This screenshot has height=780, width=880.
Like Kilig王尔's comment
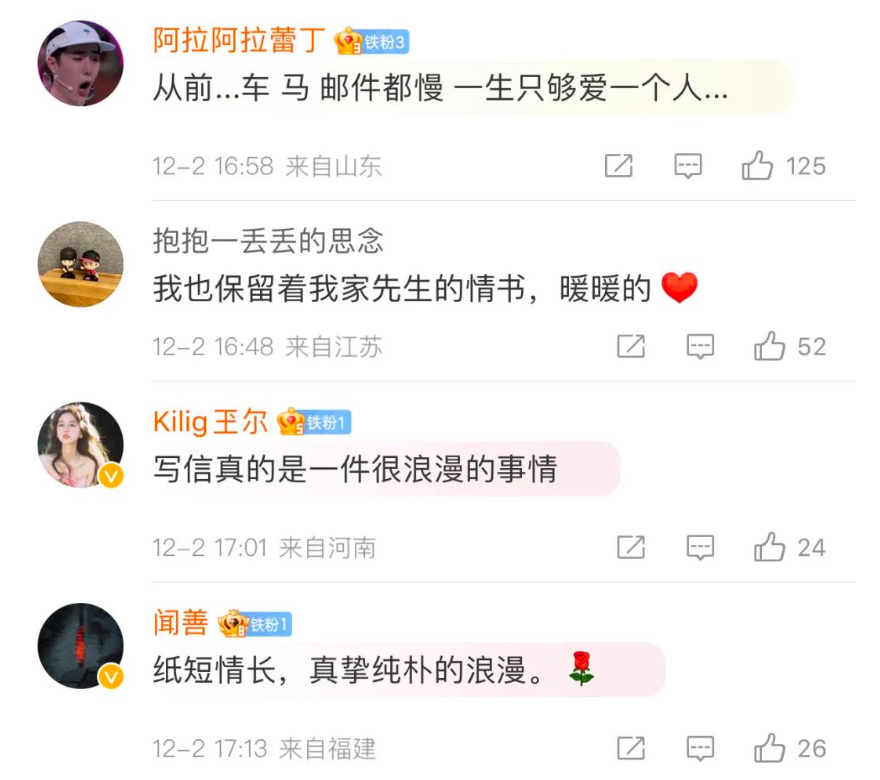coord(769,547)
